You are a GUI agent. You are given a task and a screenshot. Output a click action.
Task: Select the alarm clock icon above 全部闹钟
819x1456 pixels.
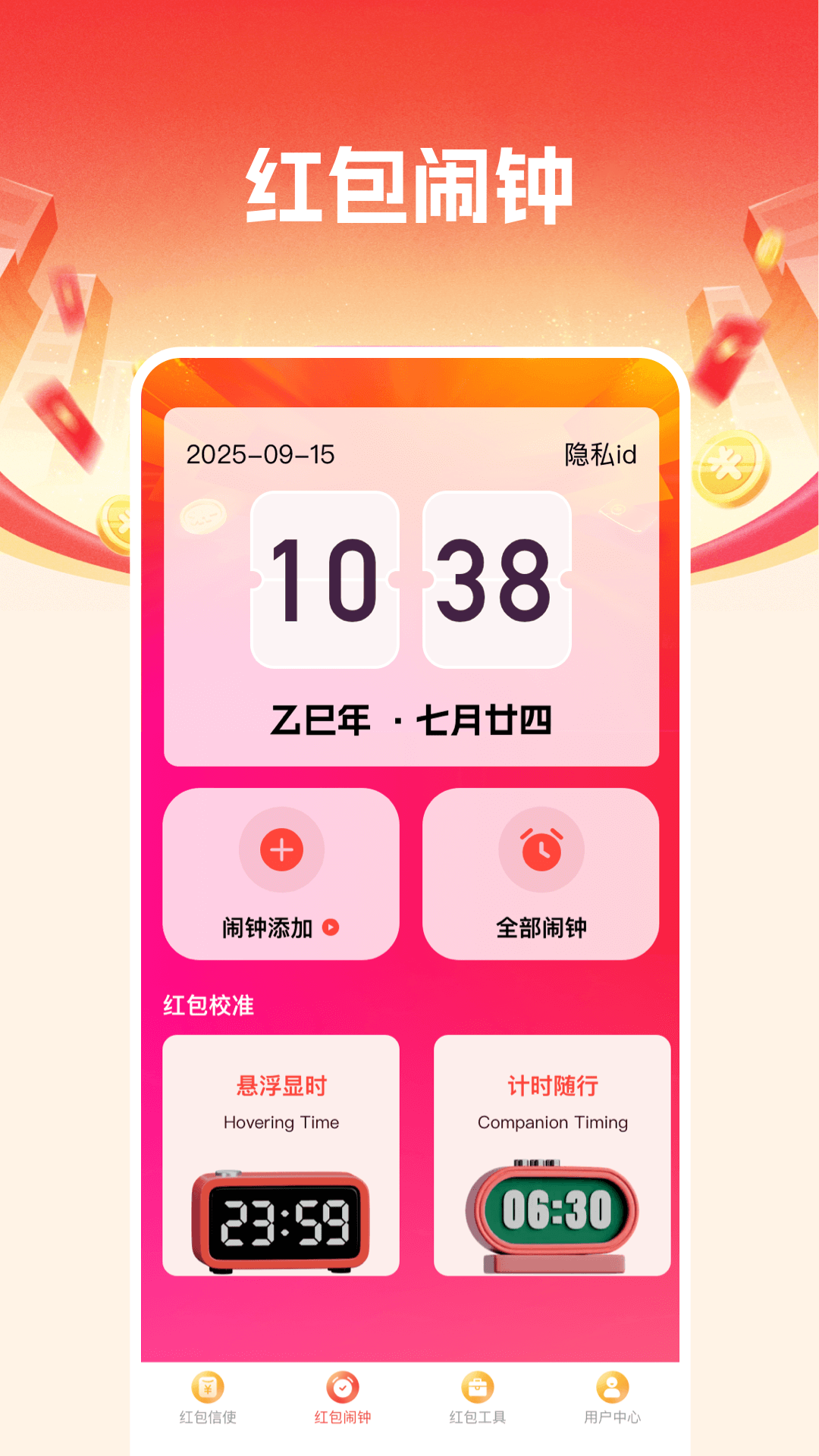tap(541, 849)
